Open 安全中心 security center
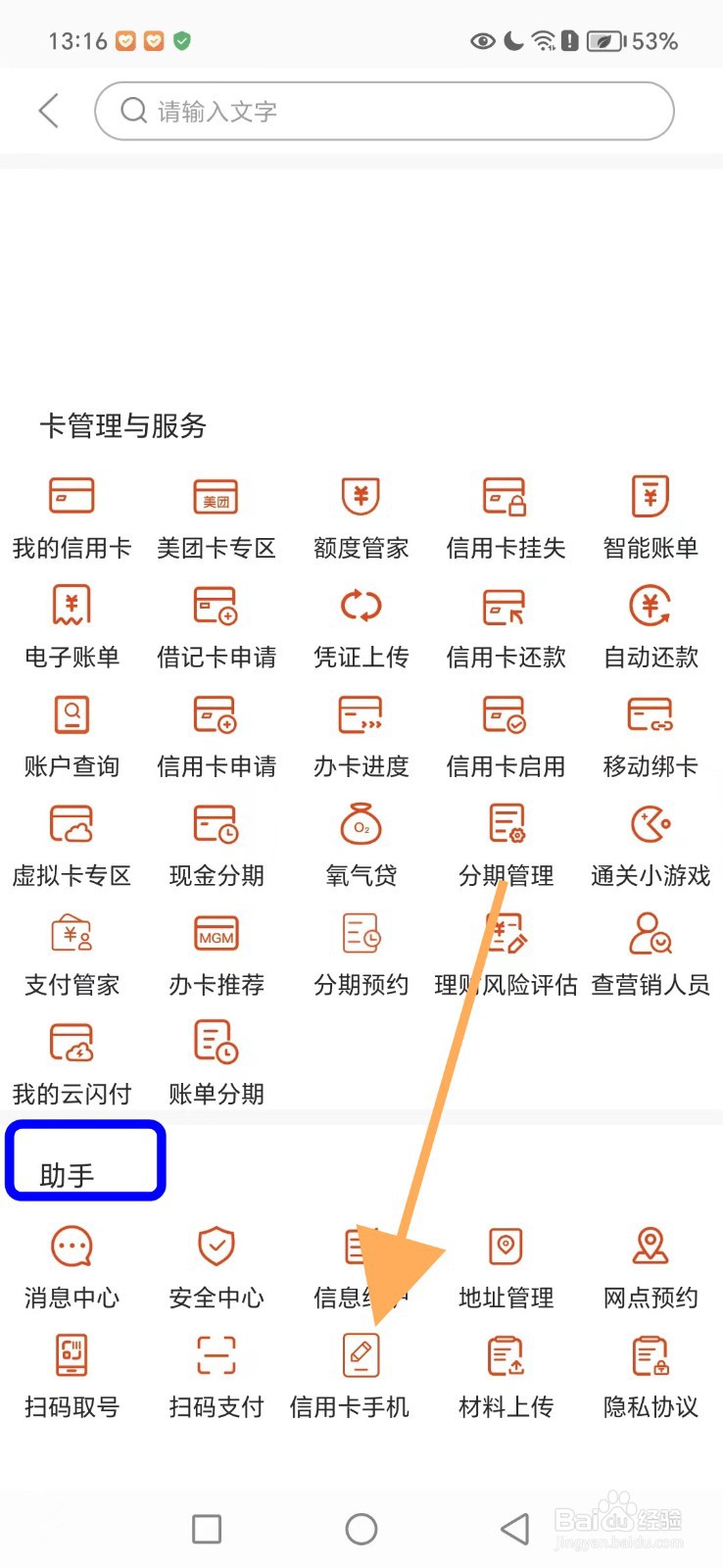The width and height of the screenshot is (723, 1568). pyautogui.click(x=216, y=1264)
